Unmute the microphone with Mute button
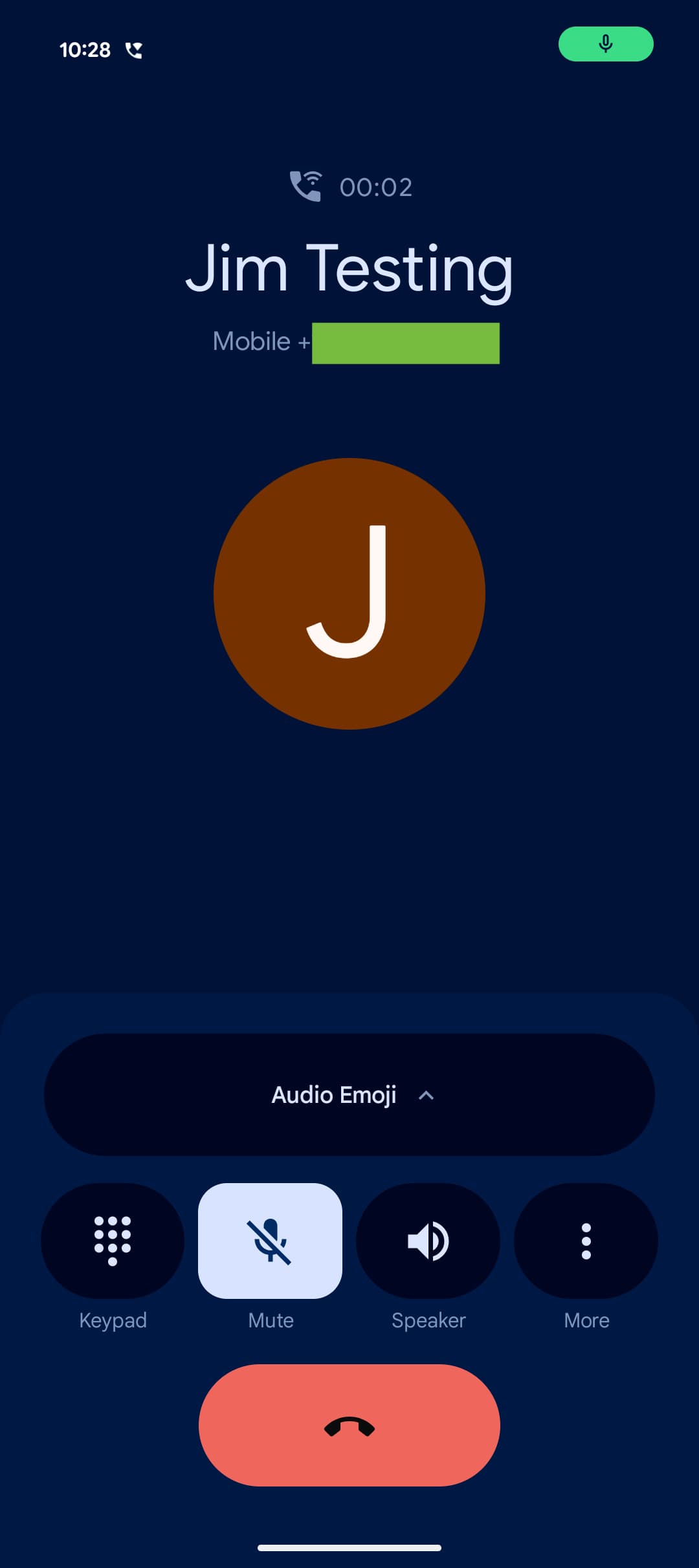 click(270, 1240)
